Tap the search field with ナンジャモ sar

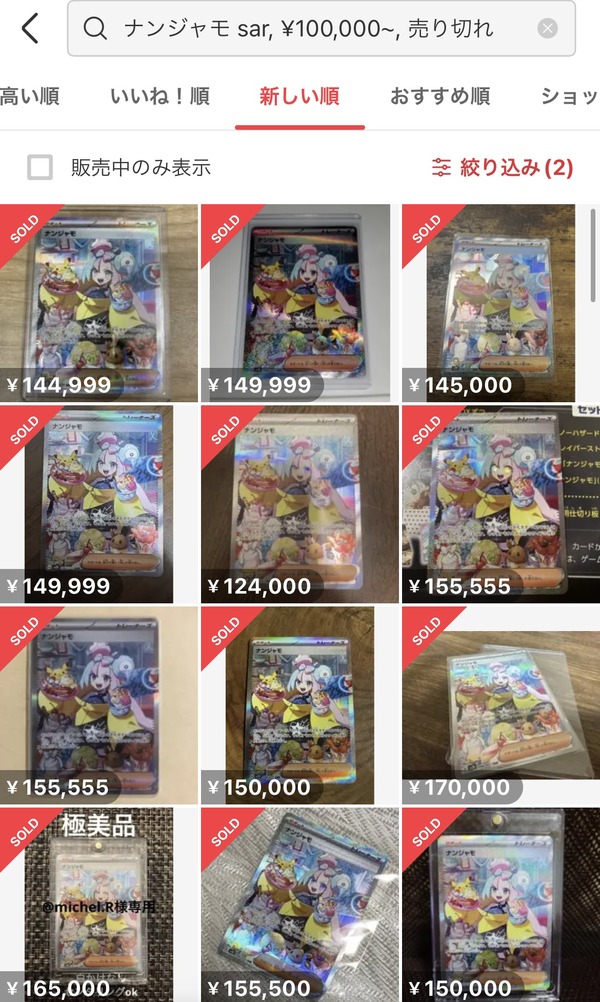click(x=321, y=29)
